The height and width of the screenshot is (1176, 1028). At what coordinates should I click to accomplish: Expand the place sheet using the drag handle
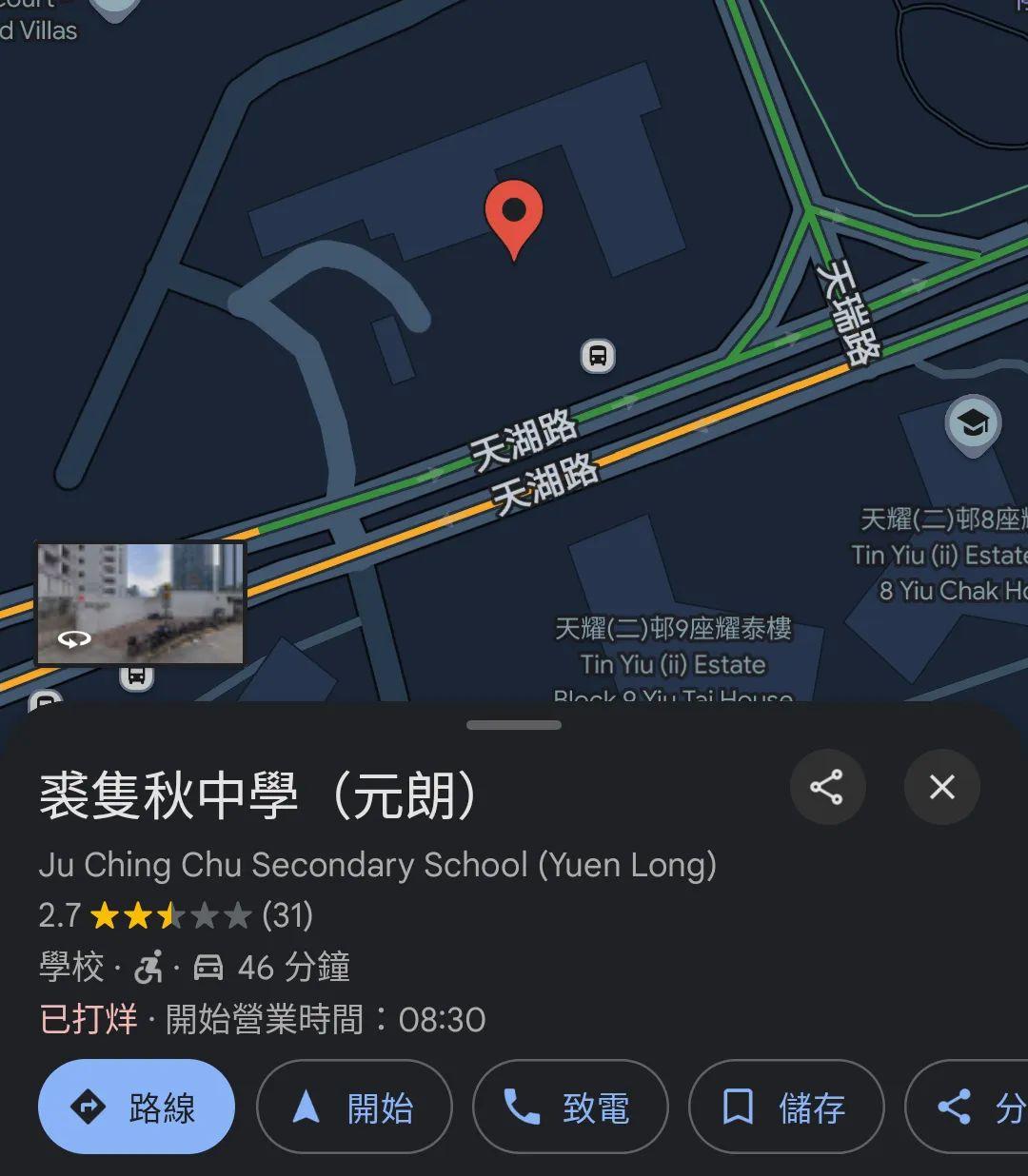click(513, 724)
